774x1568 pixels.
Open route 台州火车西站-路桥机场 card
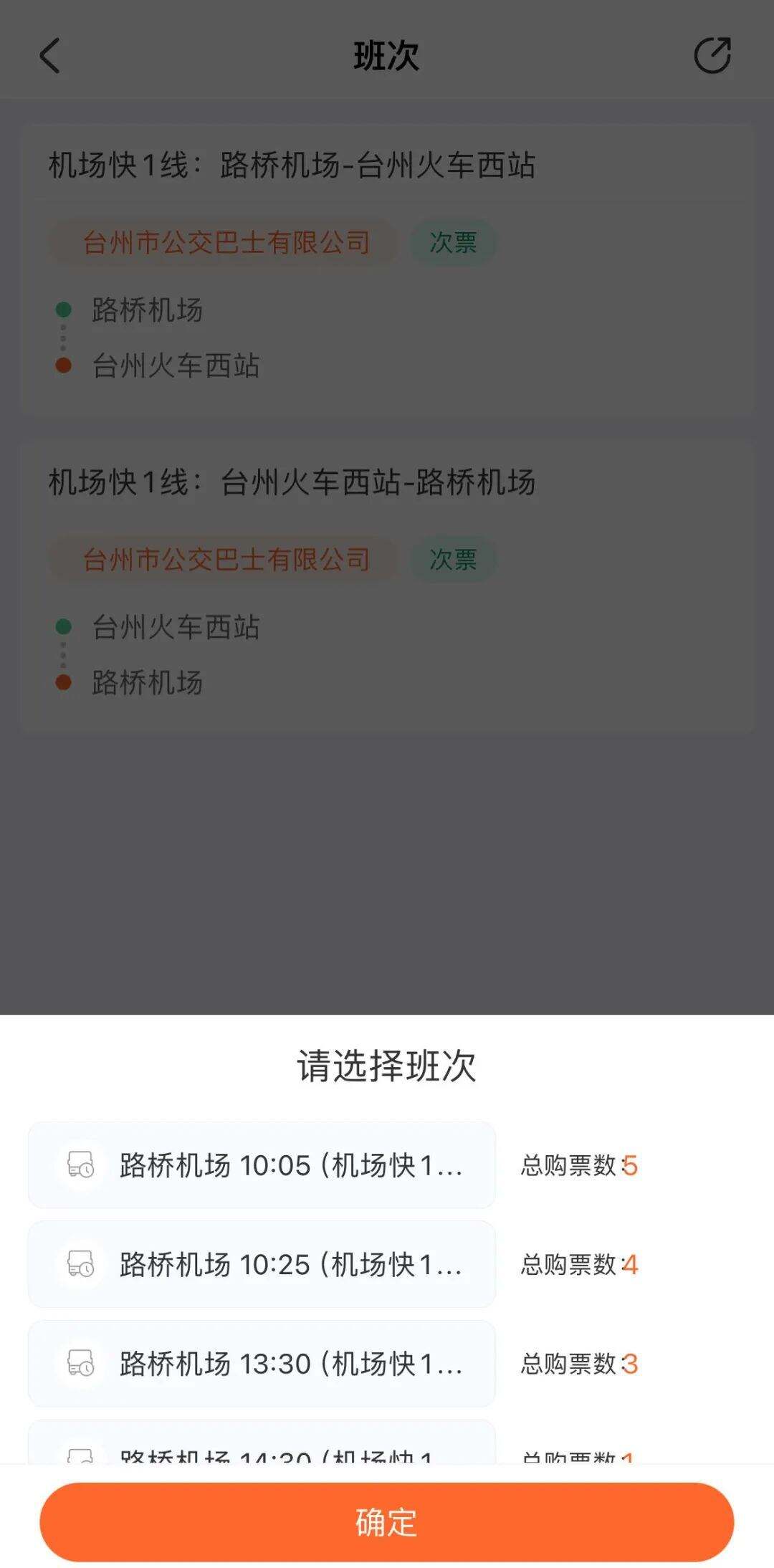tap(387, 586)
